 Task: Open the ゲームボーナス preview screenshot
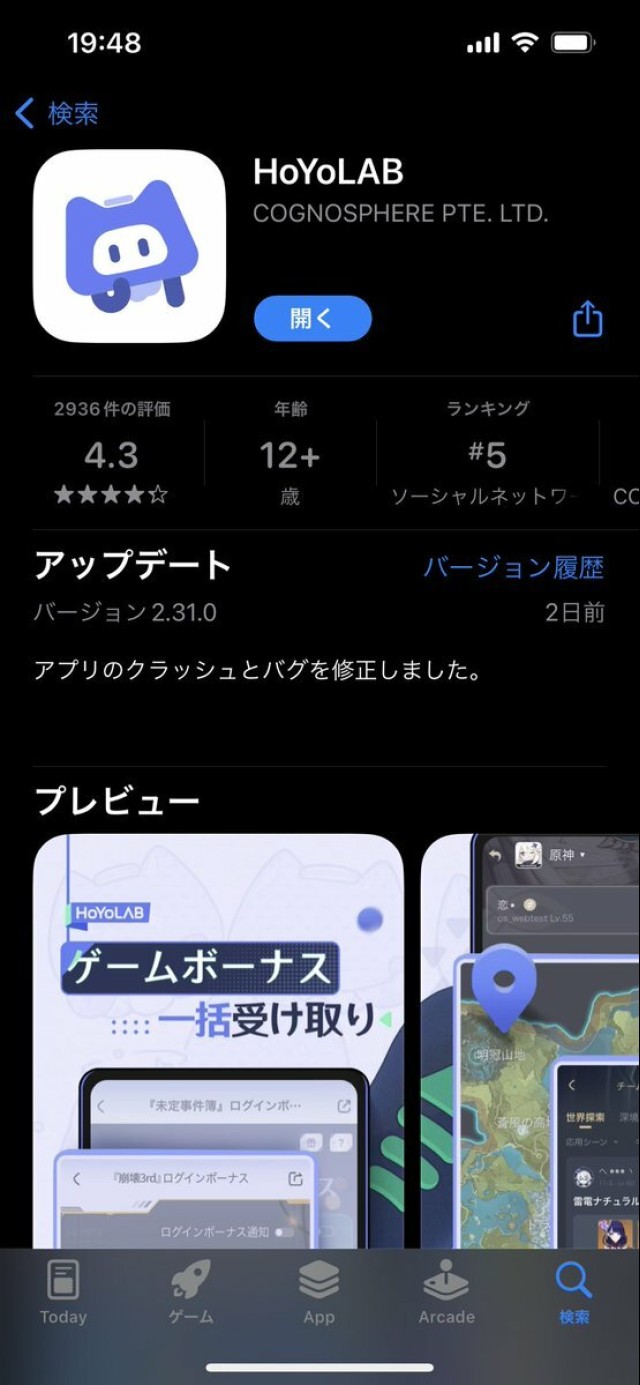[218, 1040]
